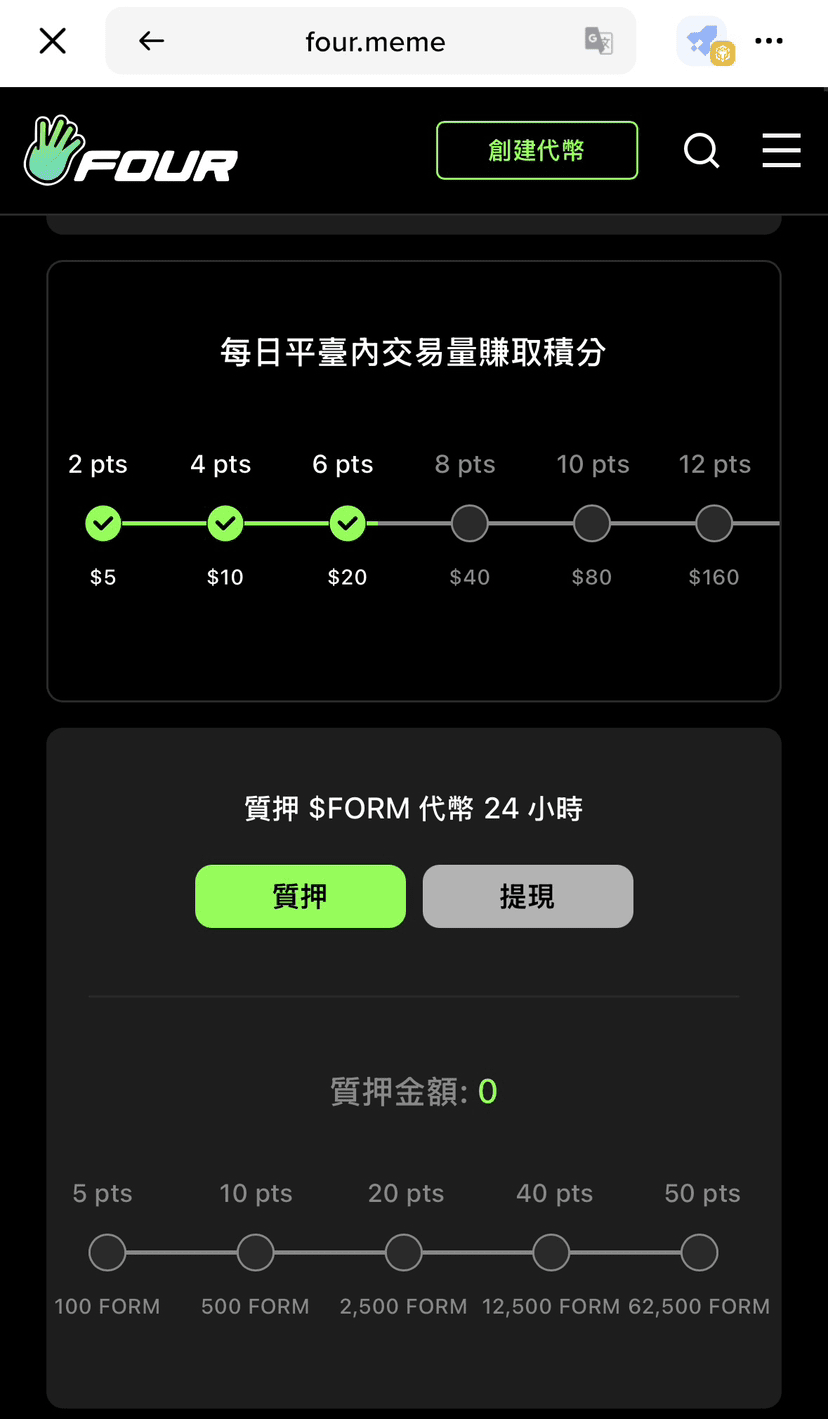Close the in-app browser
The image size is (828, 1419).
[52, 41]
